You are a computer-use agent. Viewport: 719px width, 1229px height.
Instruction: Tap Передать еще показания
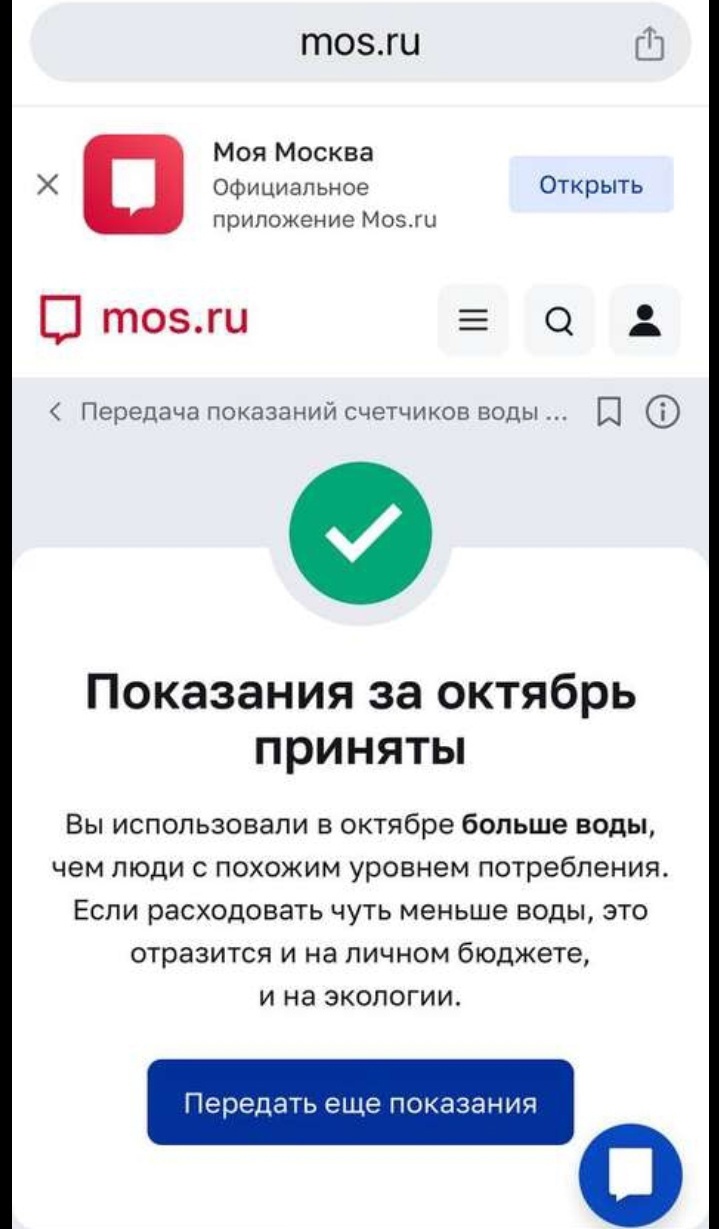pos(360,1103)
